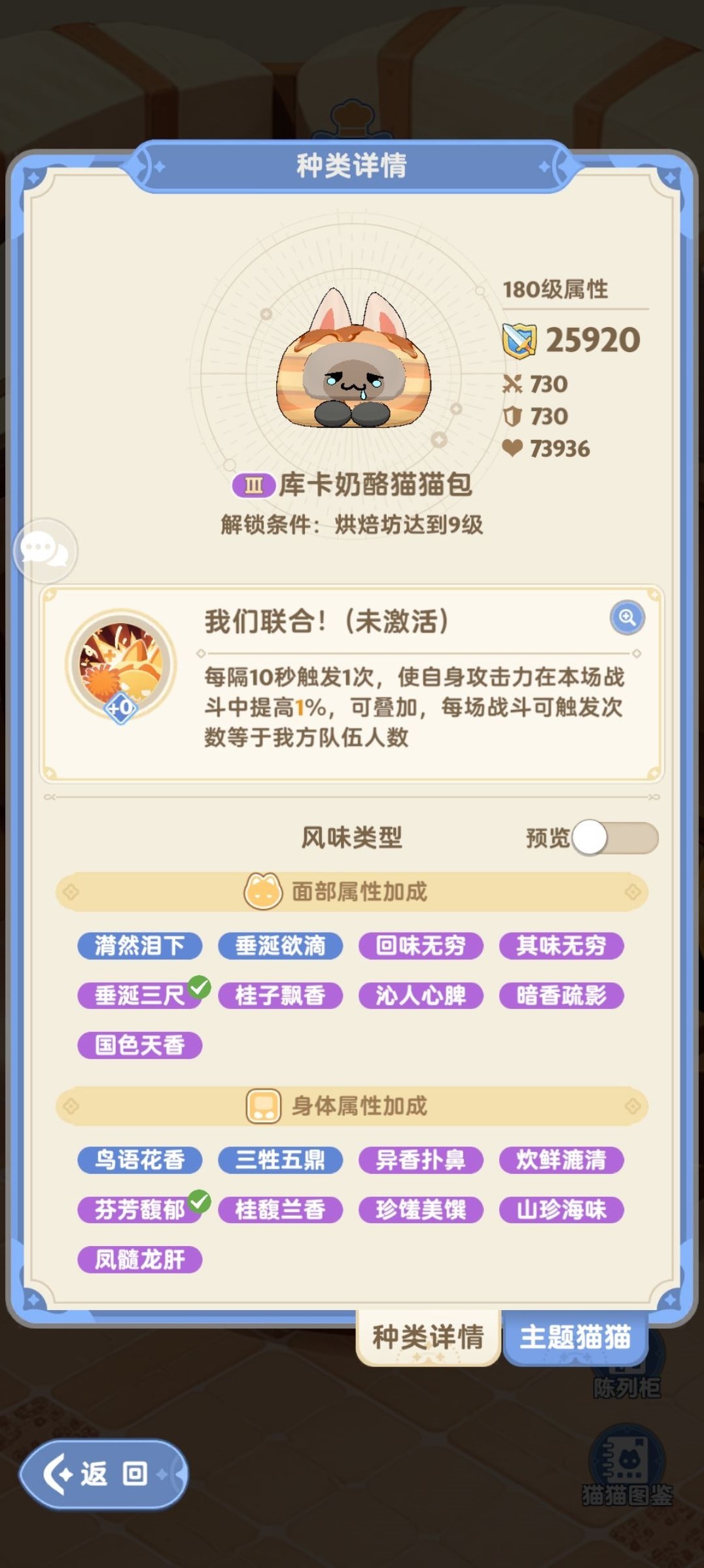Select the 潸然泪下 flavor chip
This screenshot has height=1568, width=704.
[x=139, y=946]
